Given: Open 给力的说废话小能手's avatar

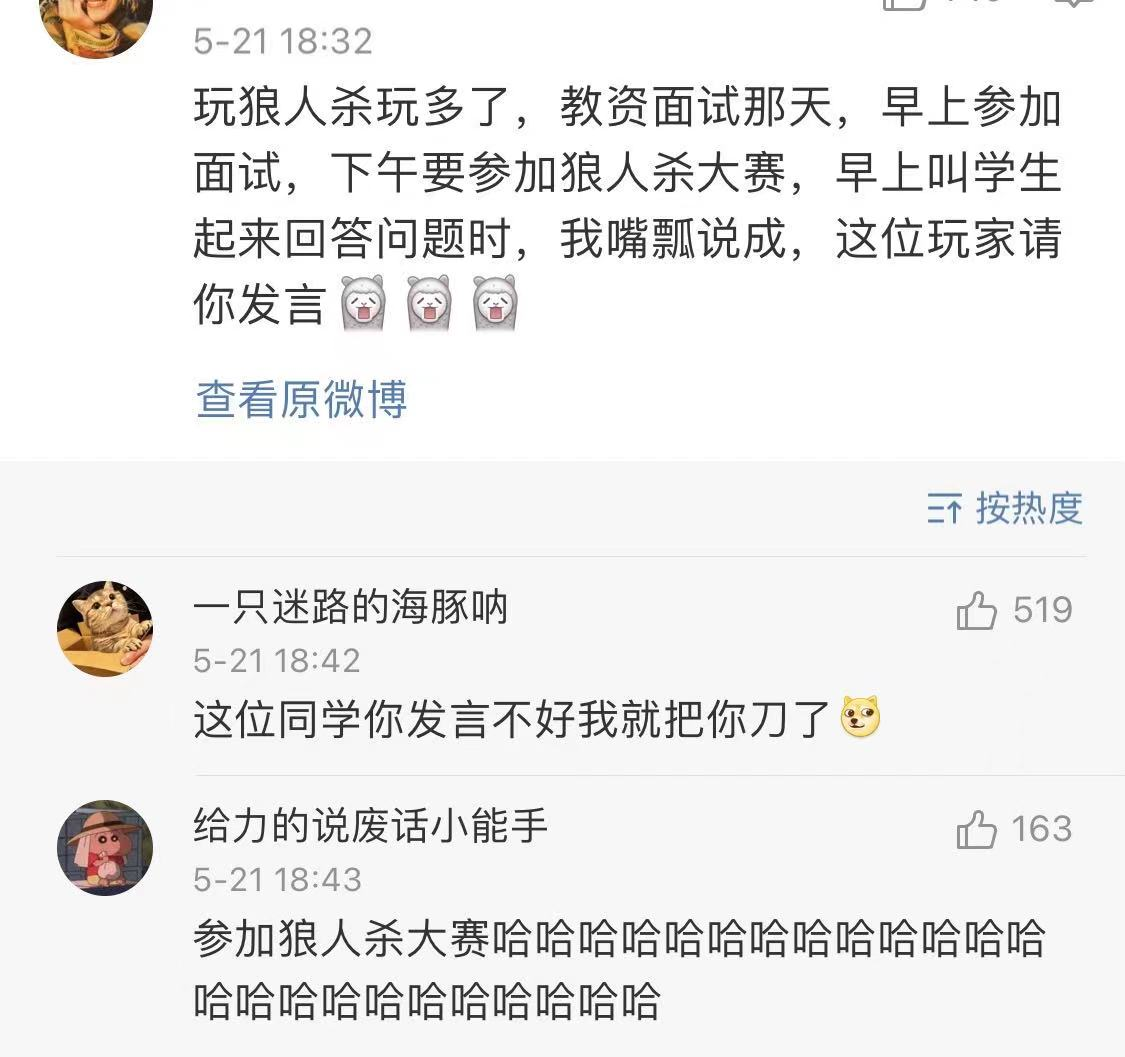Looking at the screenshot, I should 105,847.
